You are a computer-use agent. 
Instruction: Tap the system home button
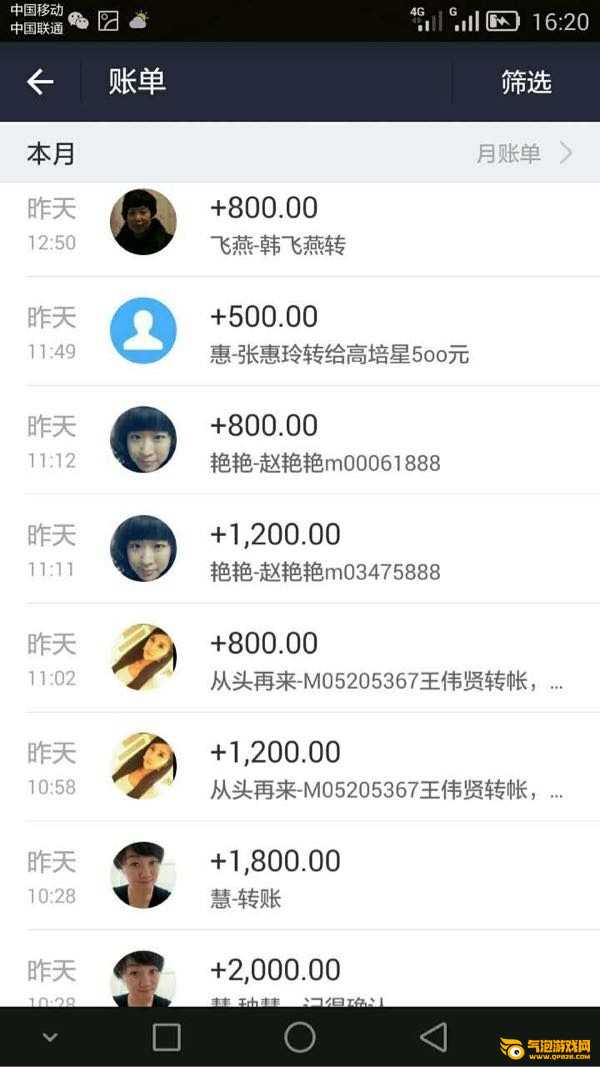coord(300,1037)
